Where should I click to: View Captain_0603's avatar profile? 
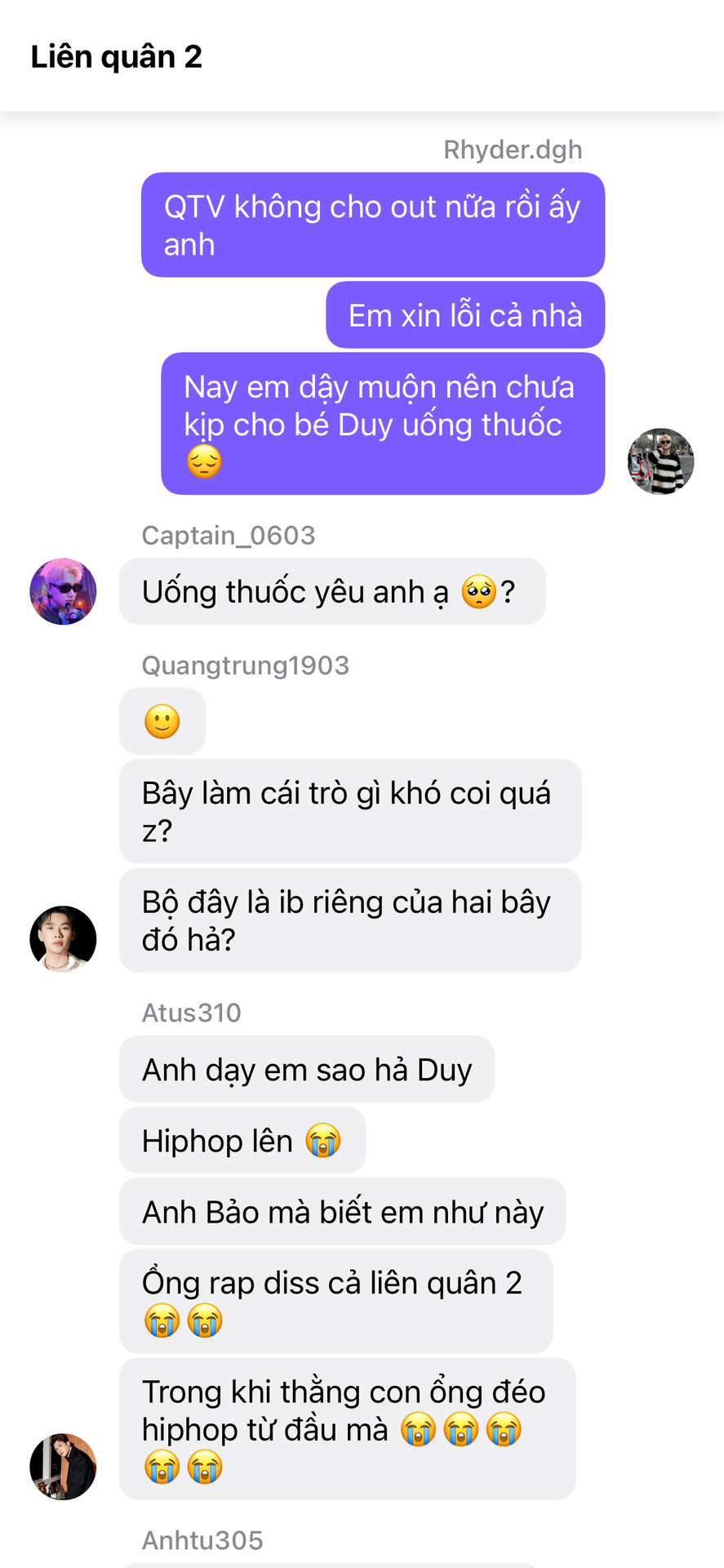(63, 591)
